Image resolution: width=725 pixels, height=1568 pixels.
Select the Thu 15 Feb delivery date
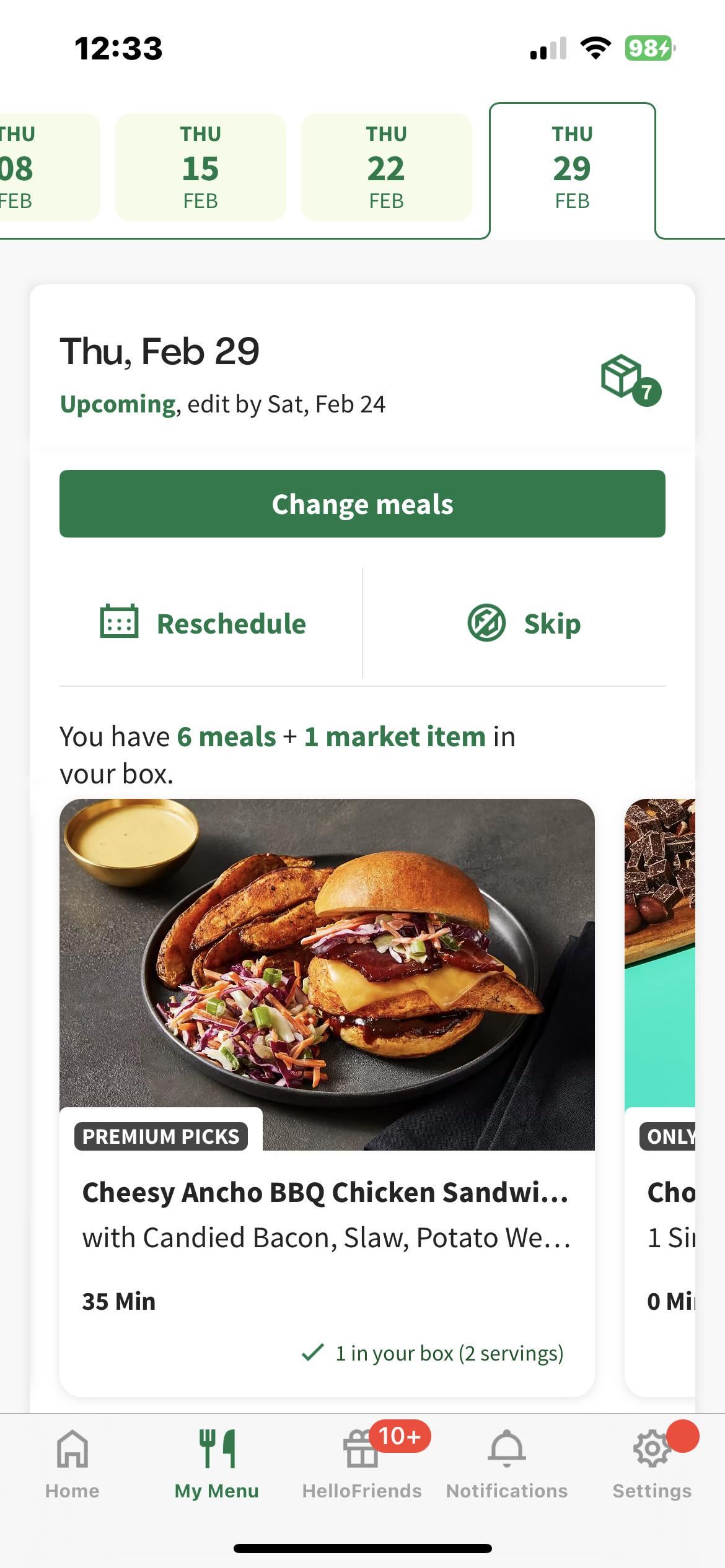coord(200,167)
